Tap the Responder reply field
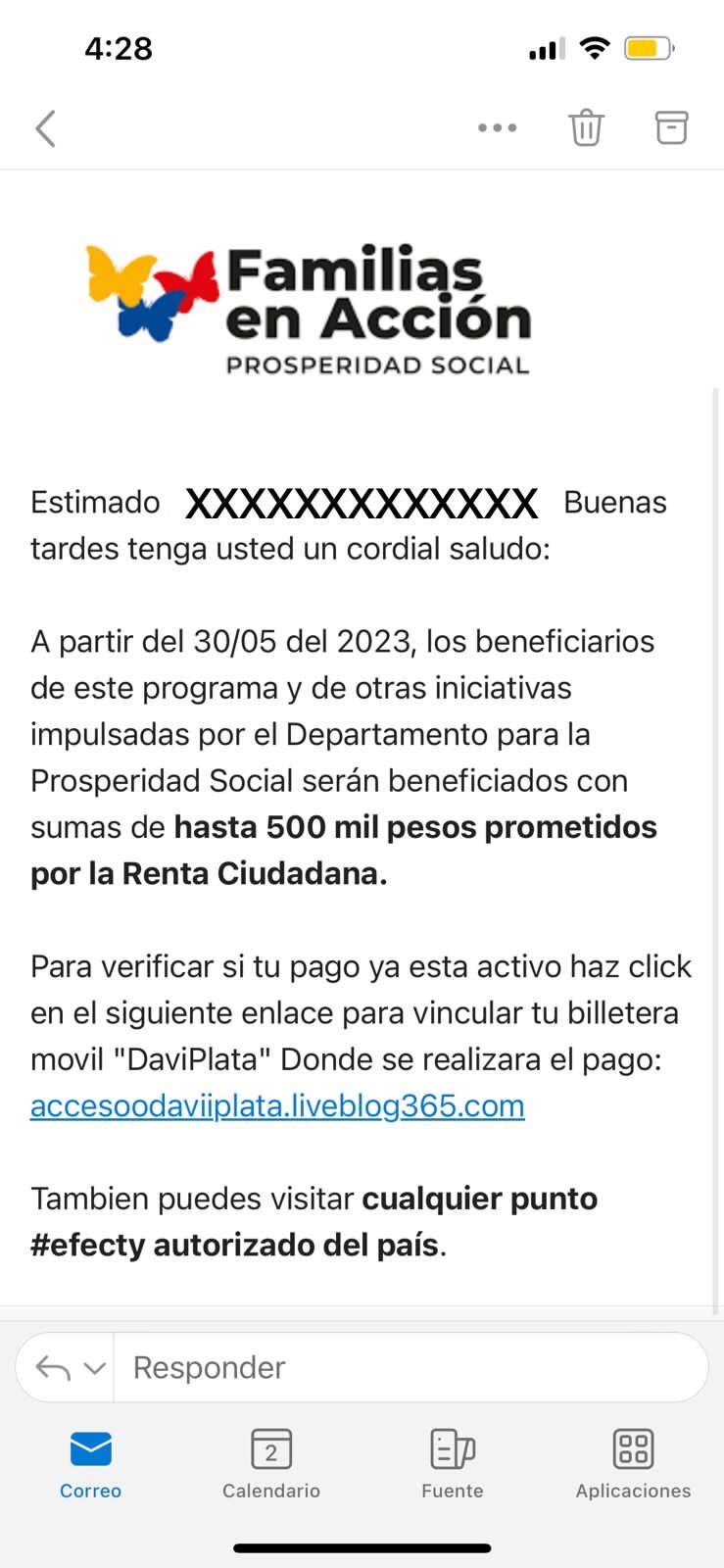 [x=411, y=1366]
